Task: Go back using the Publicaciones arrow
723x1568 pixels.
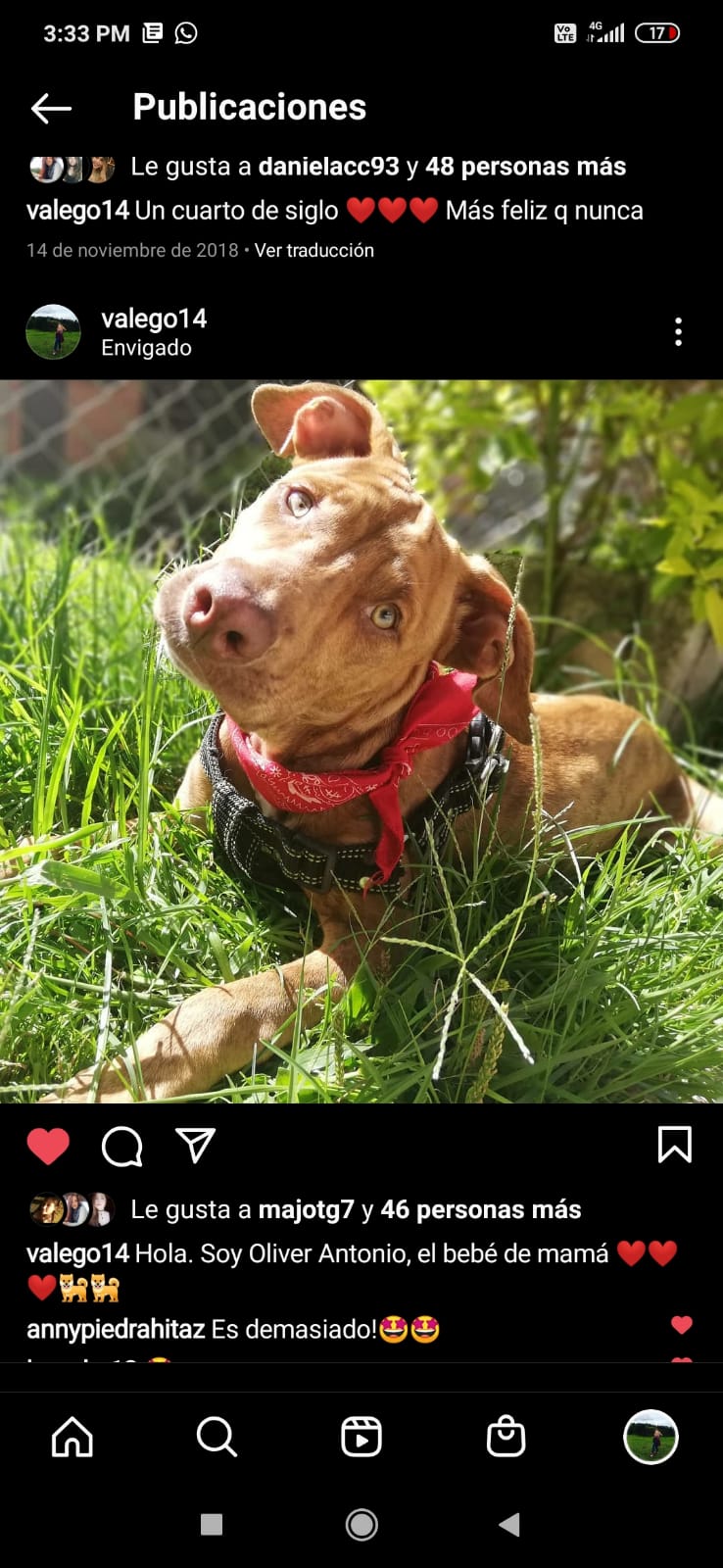Action: point(51,108)
